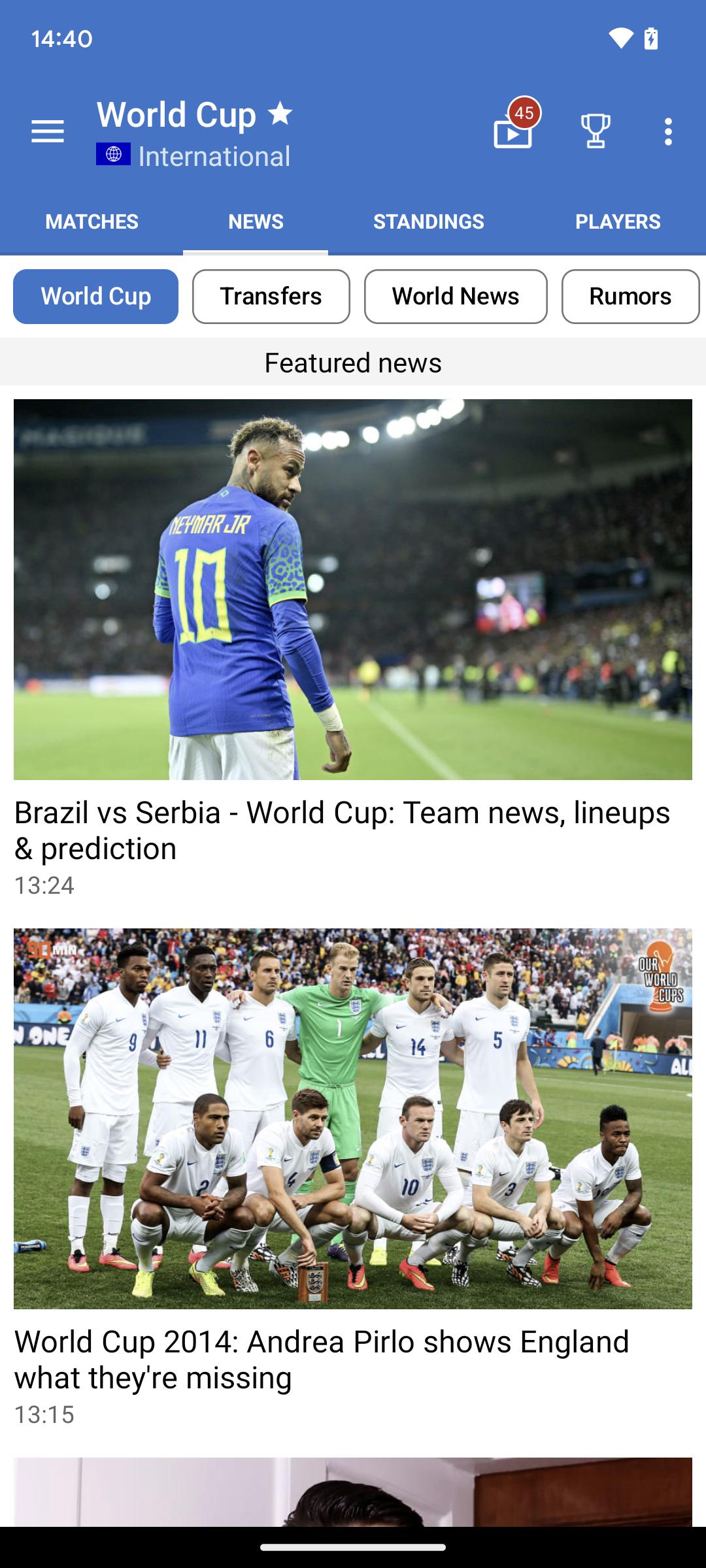Filter news by Transfers
The image size is (706, 1568).
(x=271, y=297)
